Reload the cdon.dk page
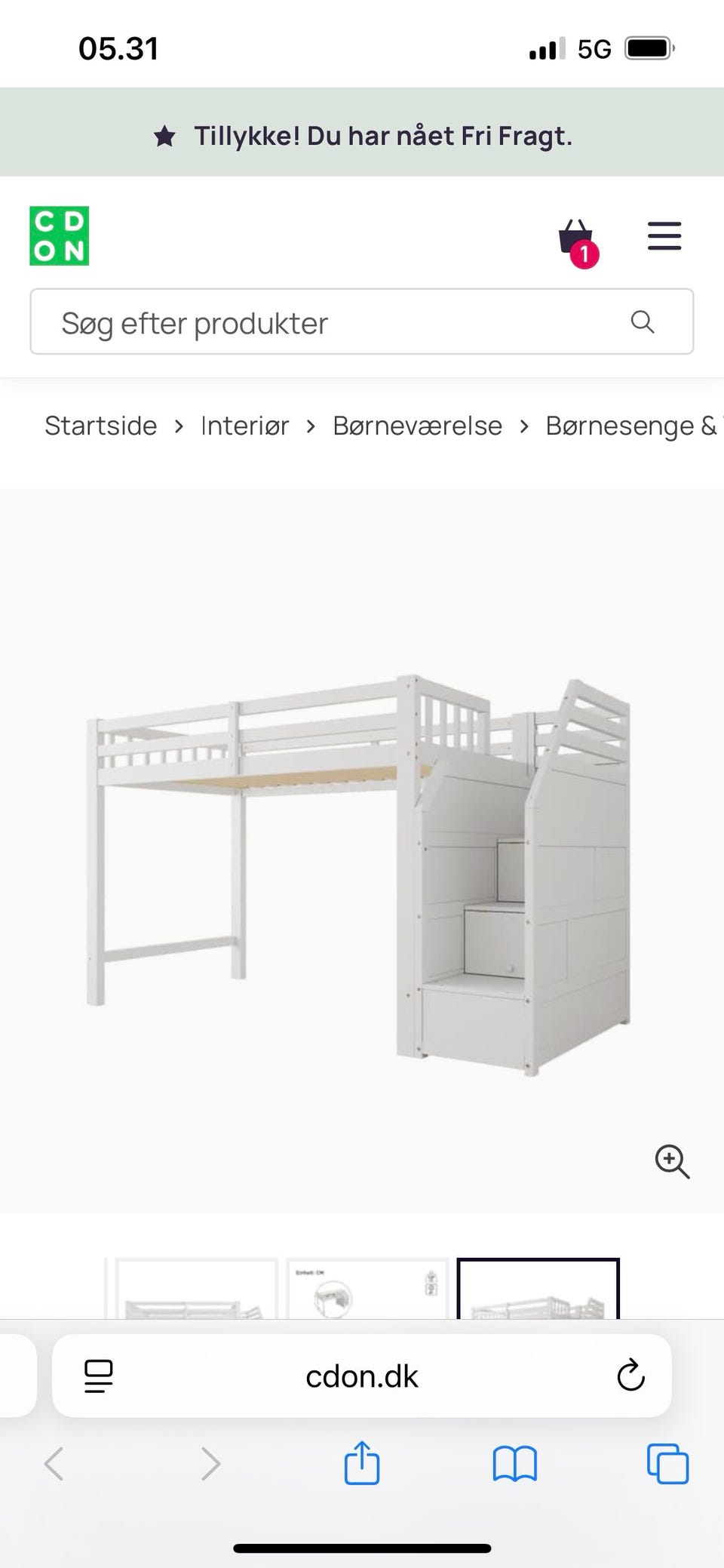The image size is (724, 1568). [x=630, y=1376]
